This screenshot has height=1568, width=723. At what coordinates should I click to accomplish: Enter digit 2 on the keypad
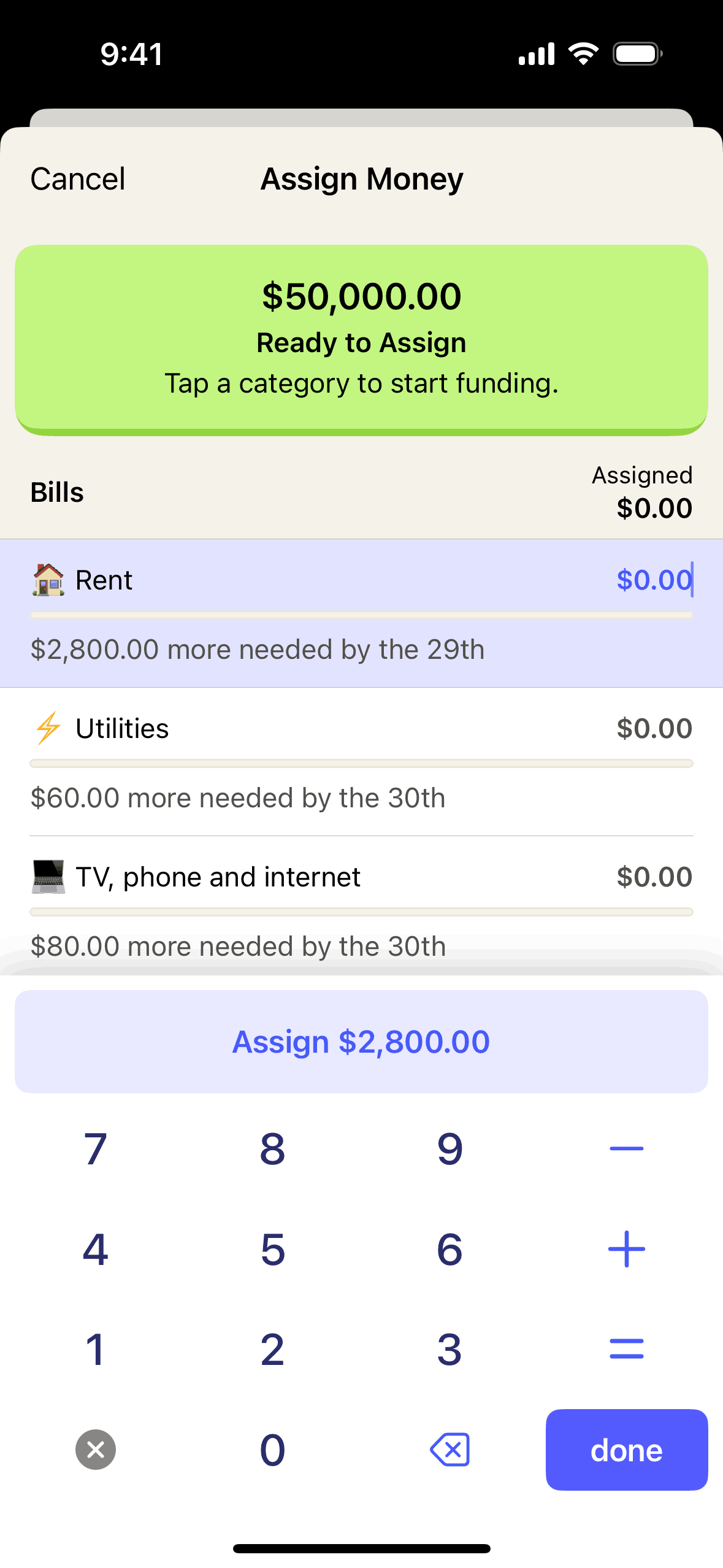[273, 1350]
